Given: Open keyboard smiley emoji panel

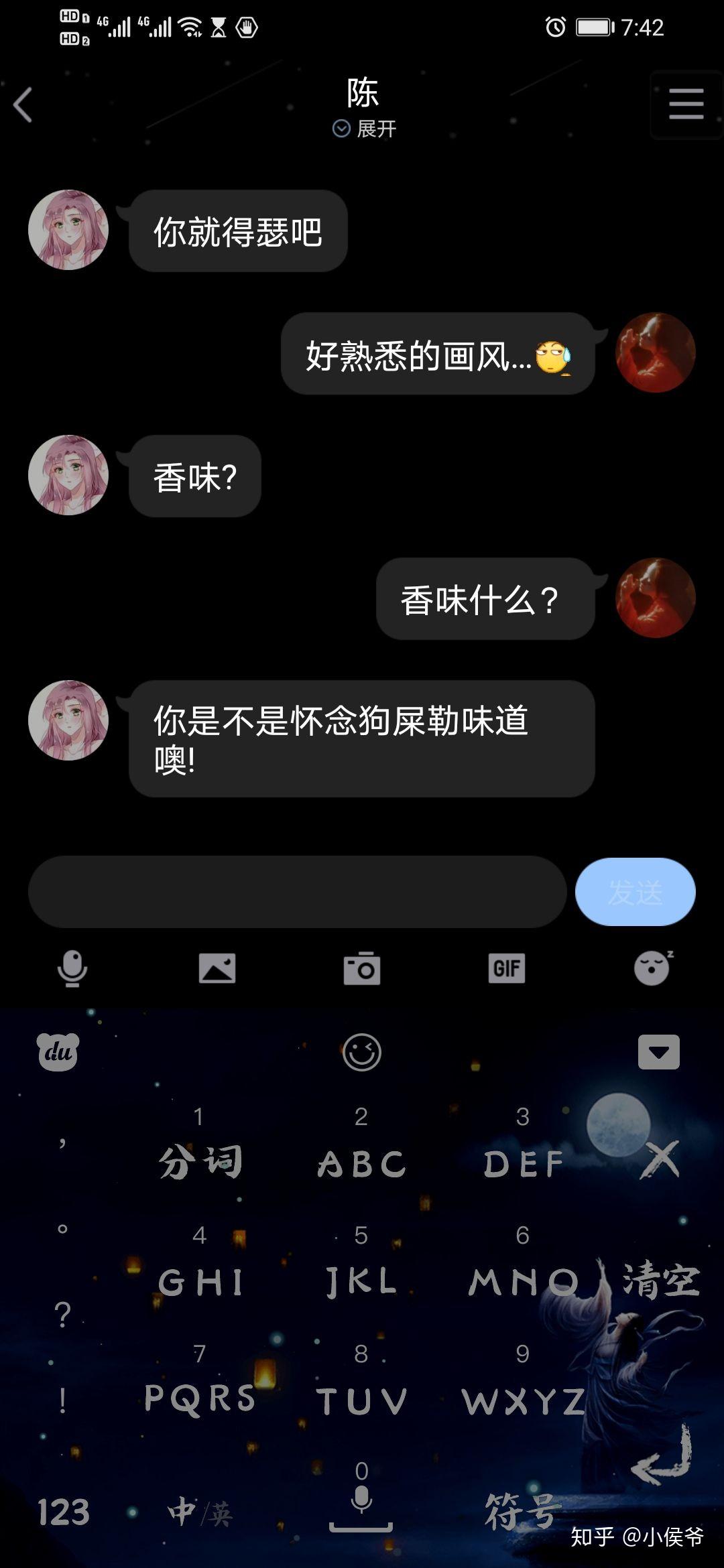Looking at the screenshot, I should pyautogui.click(x=362, y=1052).
